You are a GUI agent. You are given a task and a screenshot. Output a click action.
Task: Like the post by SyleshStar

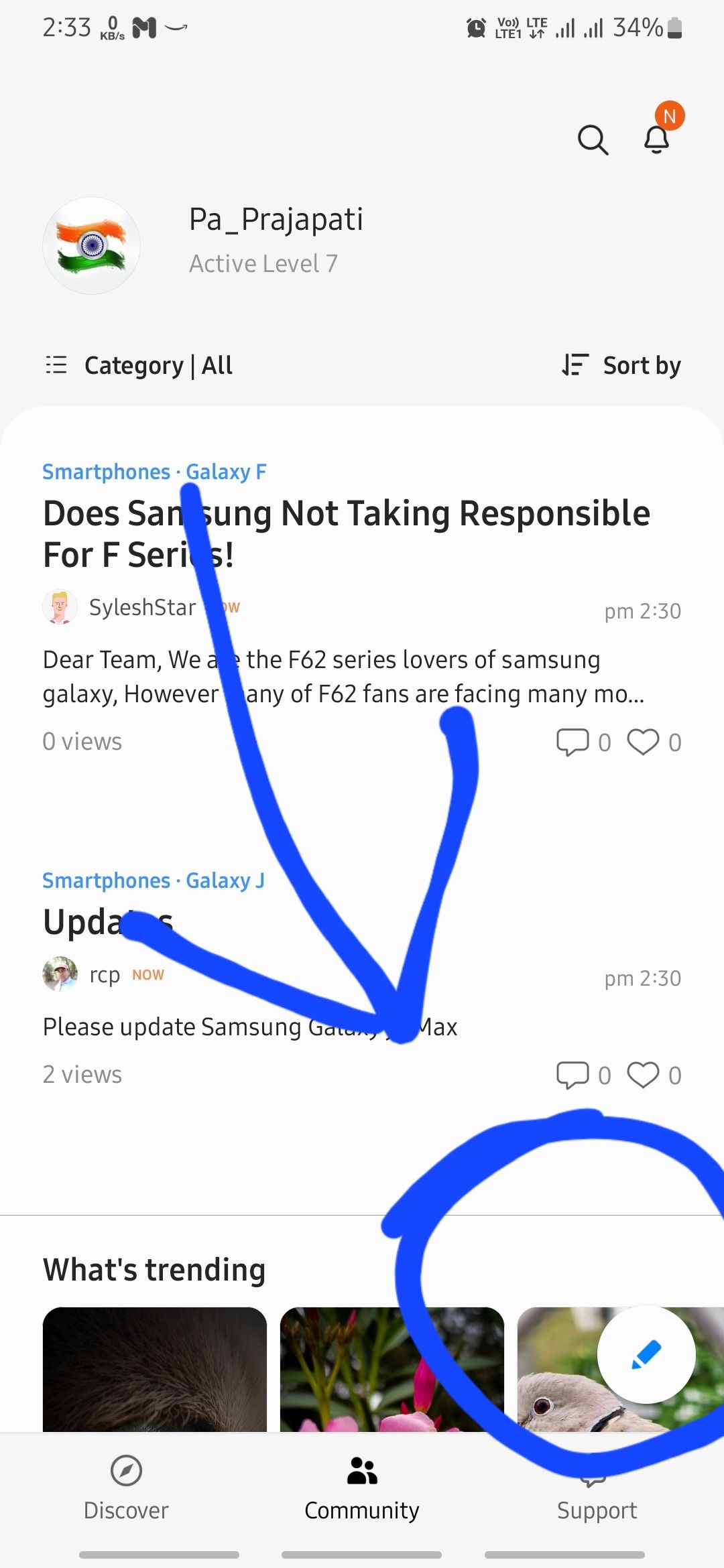pyautogui.click(x=643, y=742)
